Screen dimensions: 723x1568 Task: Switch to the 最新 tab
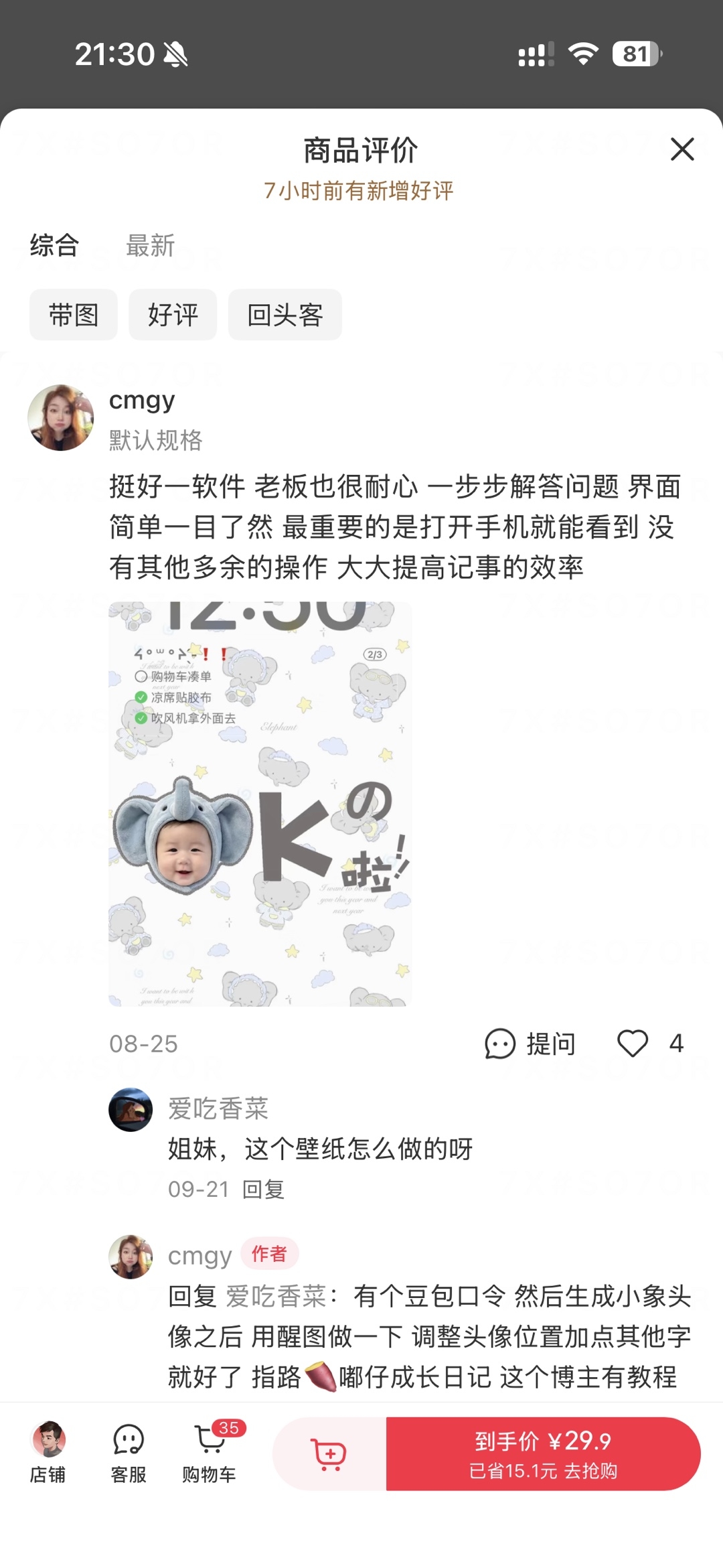pyautogui.click(x=151, y=245)
